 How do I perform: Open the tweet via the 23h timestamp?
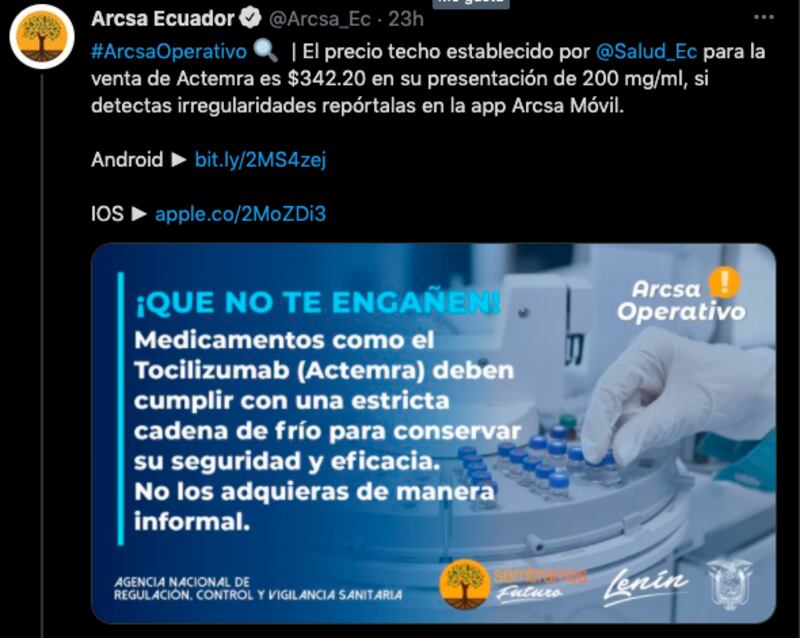pyautogui.click(x=405, y=19)
